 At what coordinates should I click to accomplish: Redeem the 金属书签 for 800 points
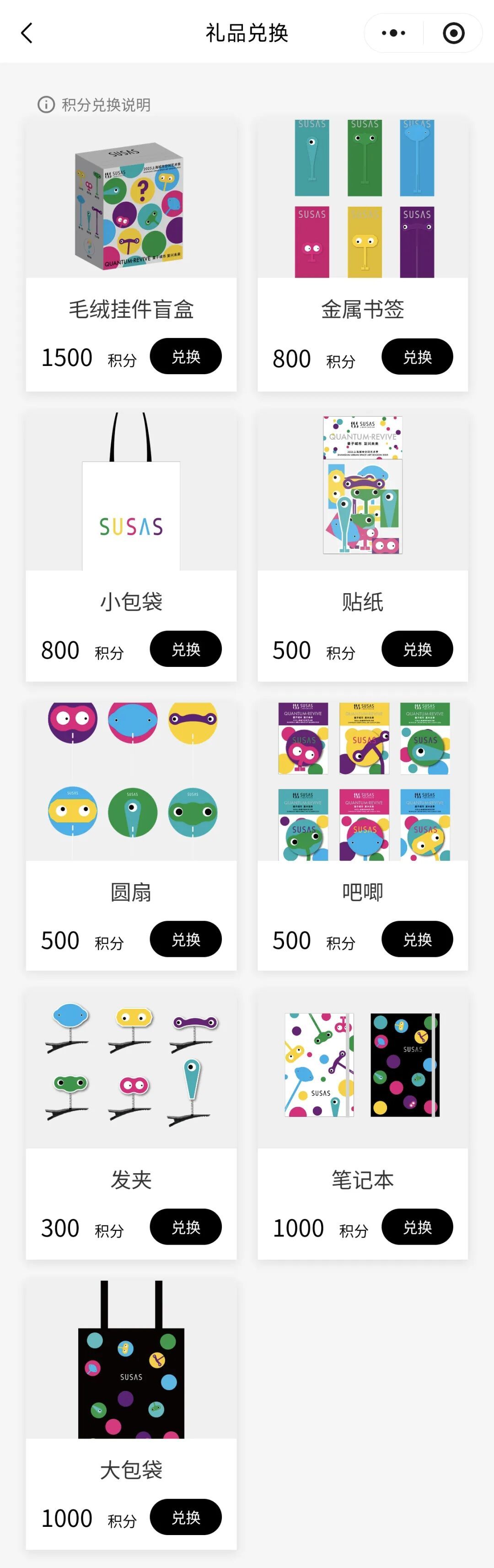[417, 357]
